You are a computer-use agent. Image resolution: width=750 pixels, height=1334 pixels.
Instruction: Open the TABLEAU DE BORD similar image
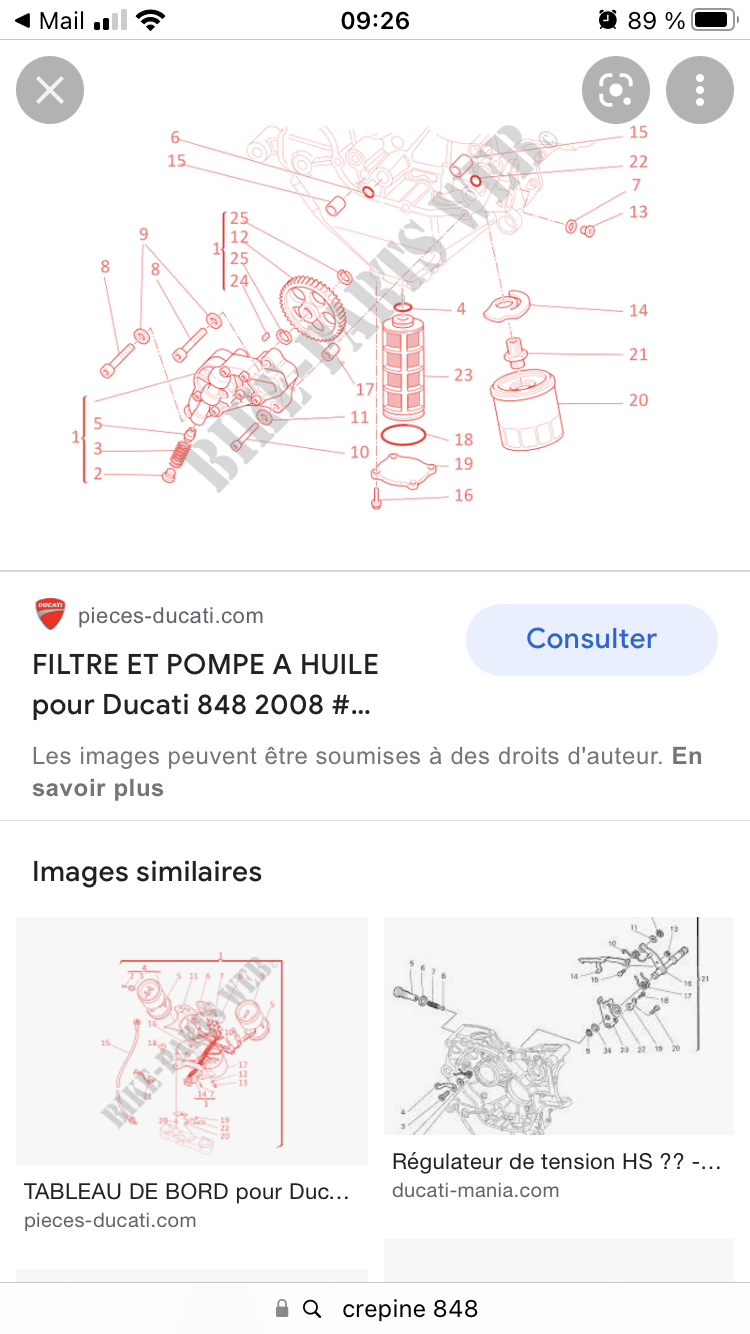point(192,1041)
